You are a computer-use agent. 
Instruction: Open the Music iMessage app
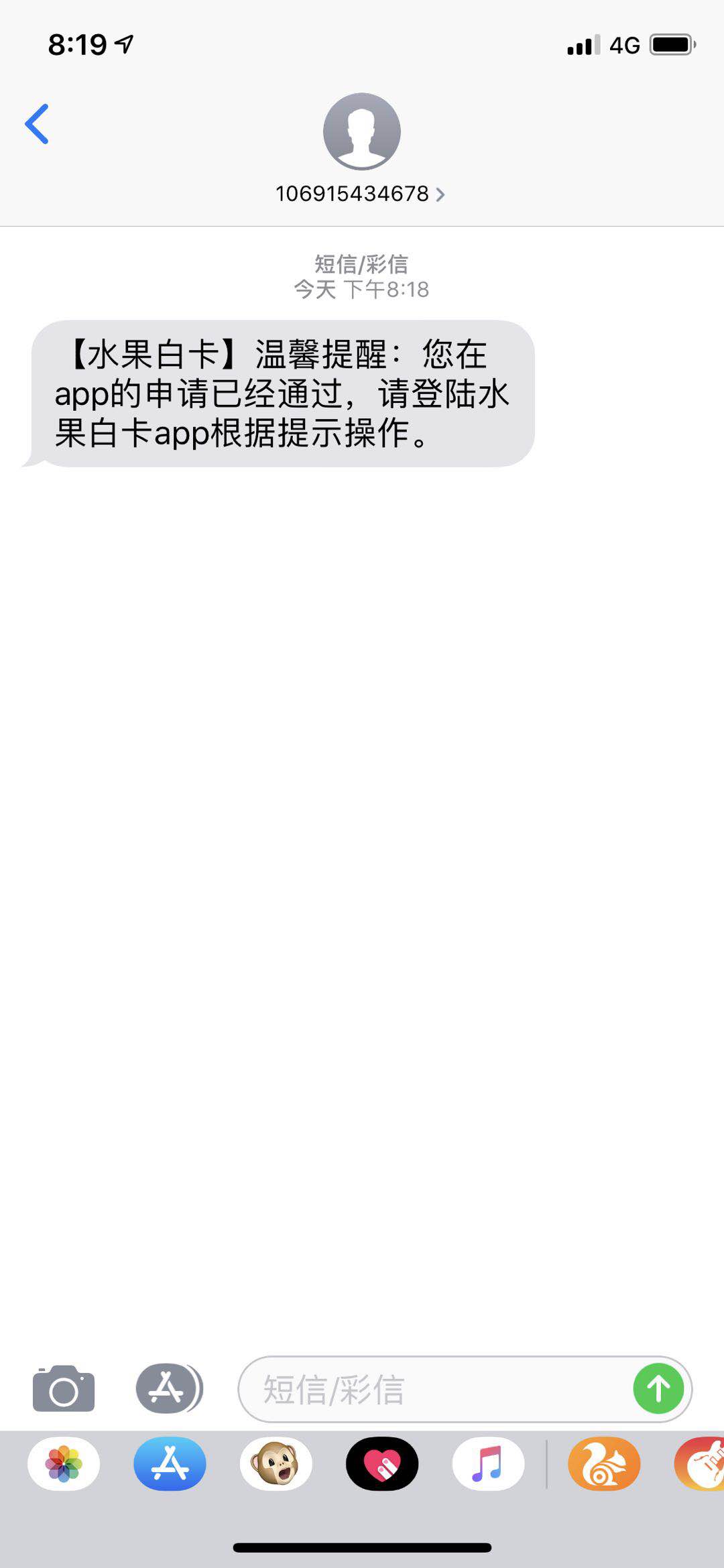[x=488, y=1463]
